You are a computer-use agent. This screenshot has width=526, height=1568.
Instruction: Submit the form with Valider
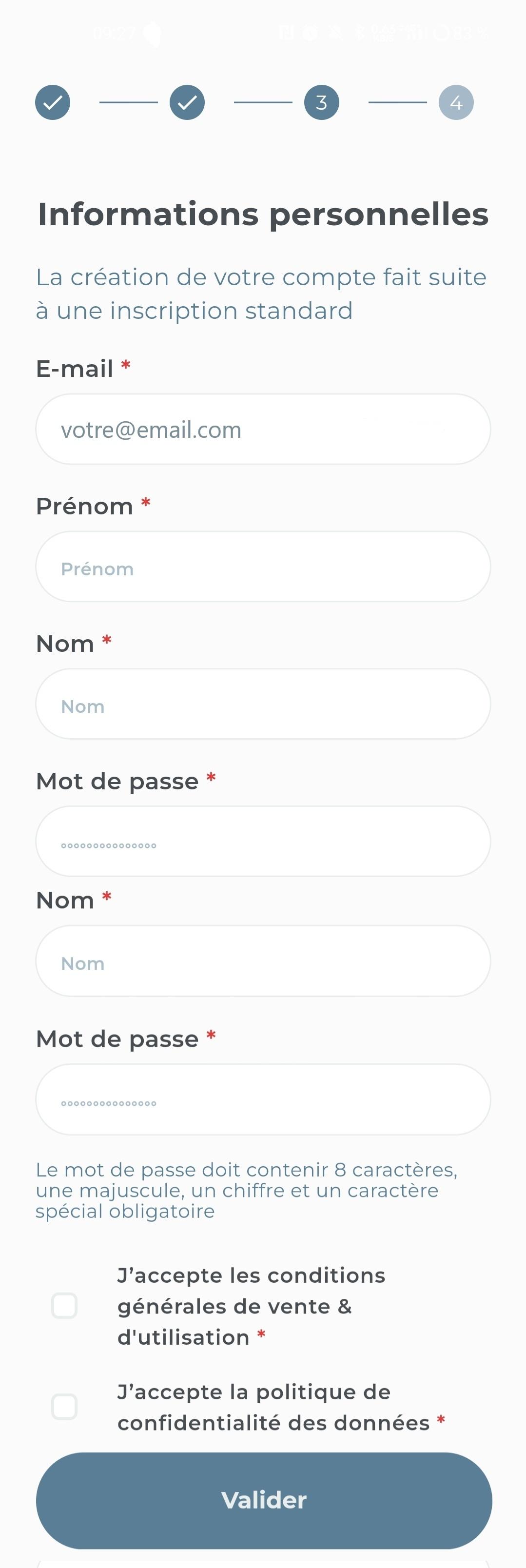point(264,1500)
